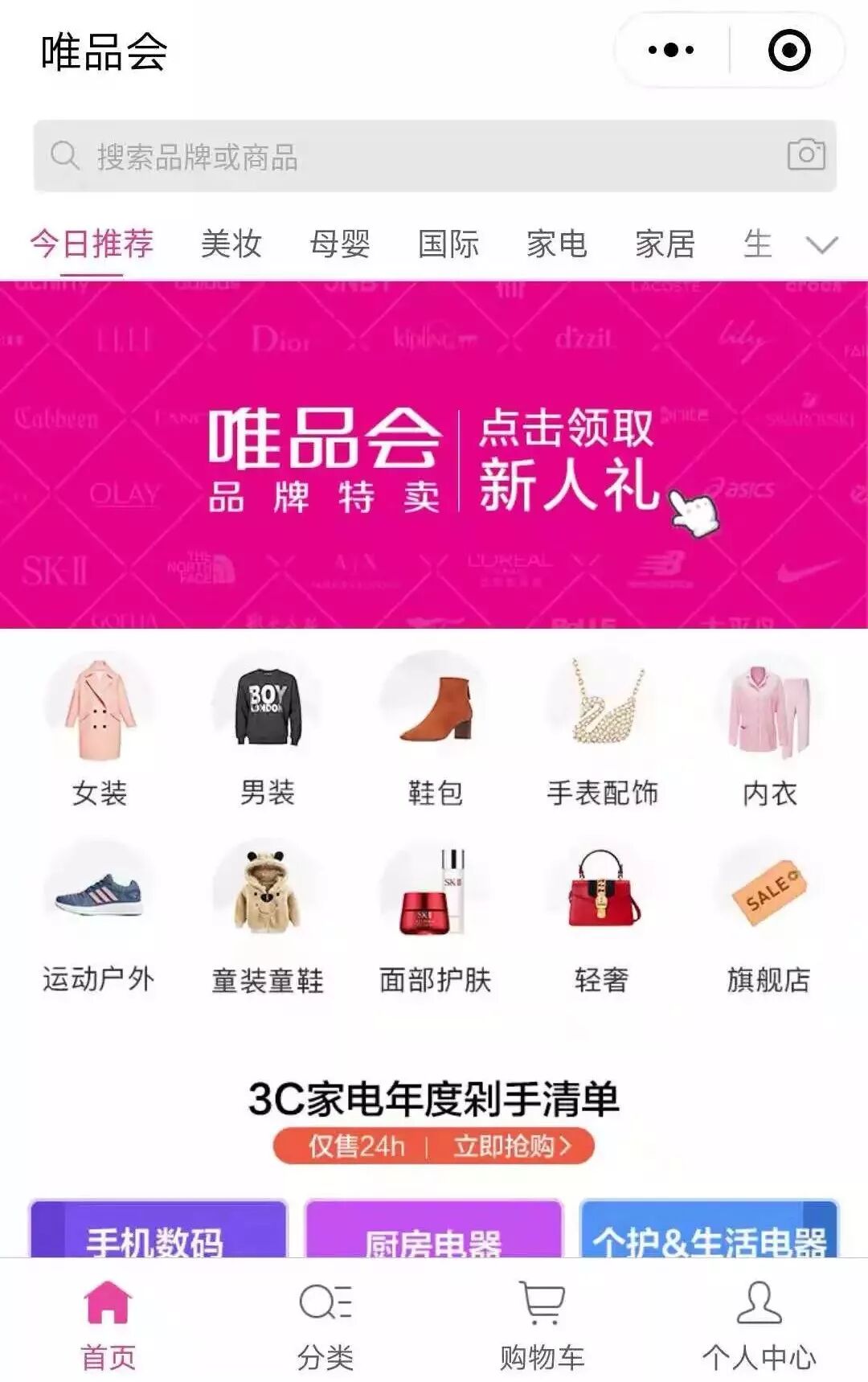868x1382 pixels.
Task: Browse the 运动户外 category
Action: 99,917
